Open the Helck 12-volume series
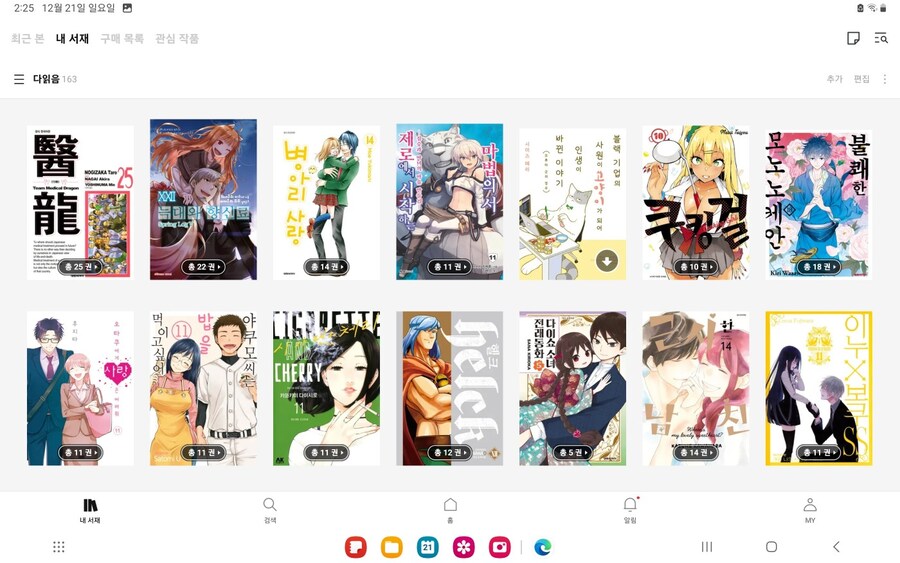Viewport: 900px width, 563px height. (x=449, y=387)
